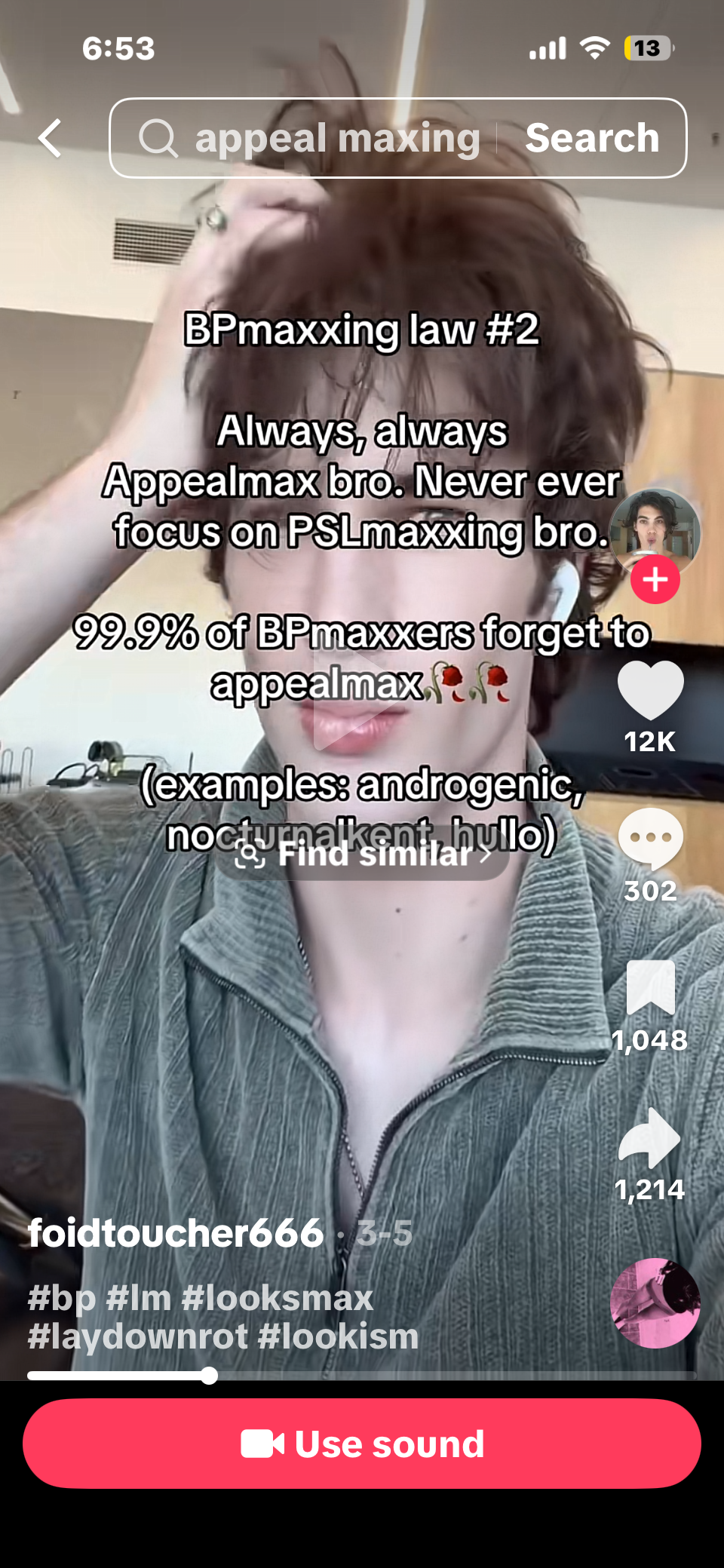Tap Find similar
Image resolution: width=724 pixels, height=1568 pixels.
pos(363,855)
